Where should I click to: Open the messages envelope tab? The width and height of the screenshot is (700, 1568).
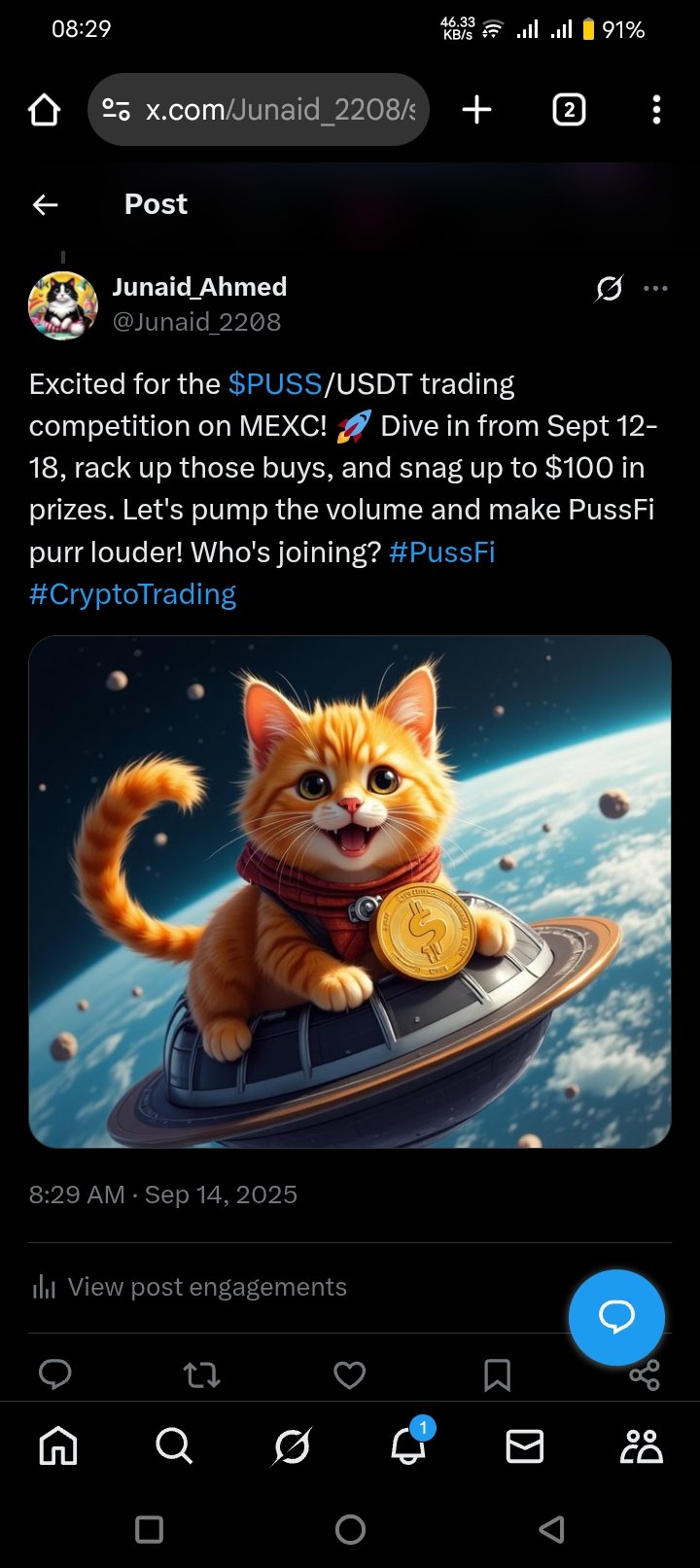(x=525, y=1446)
